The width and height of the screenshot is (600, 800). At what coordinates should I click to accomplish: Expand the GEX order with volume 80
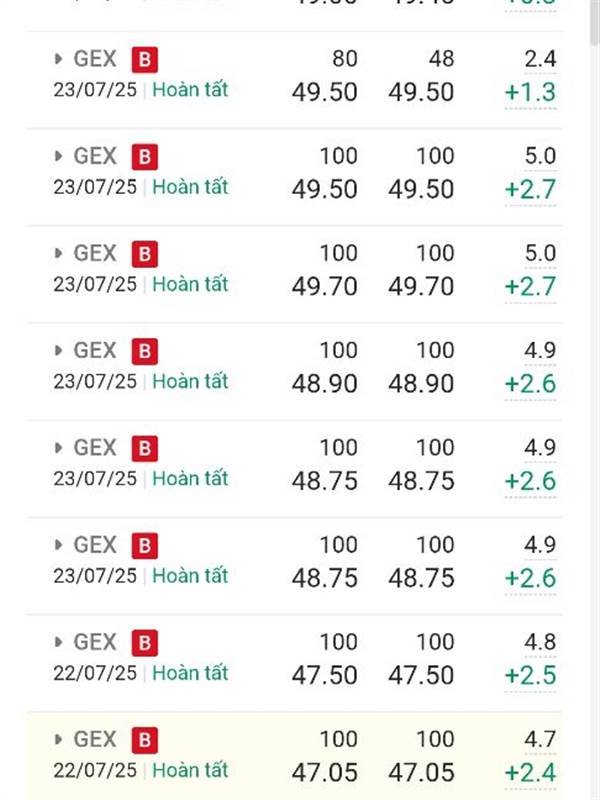59,60
